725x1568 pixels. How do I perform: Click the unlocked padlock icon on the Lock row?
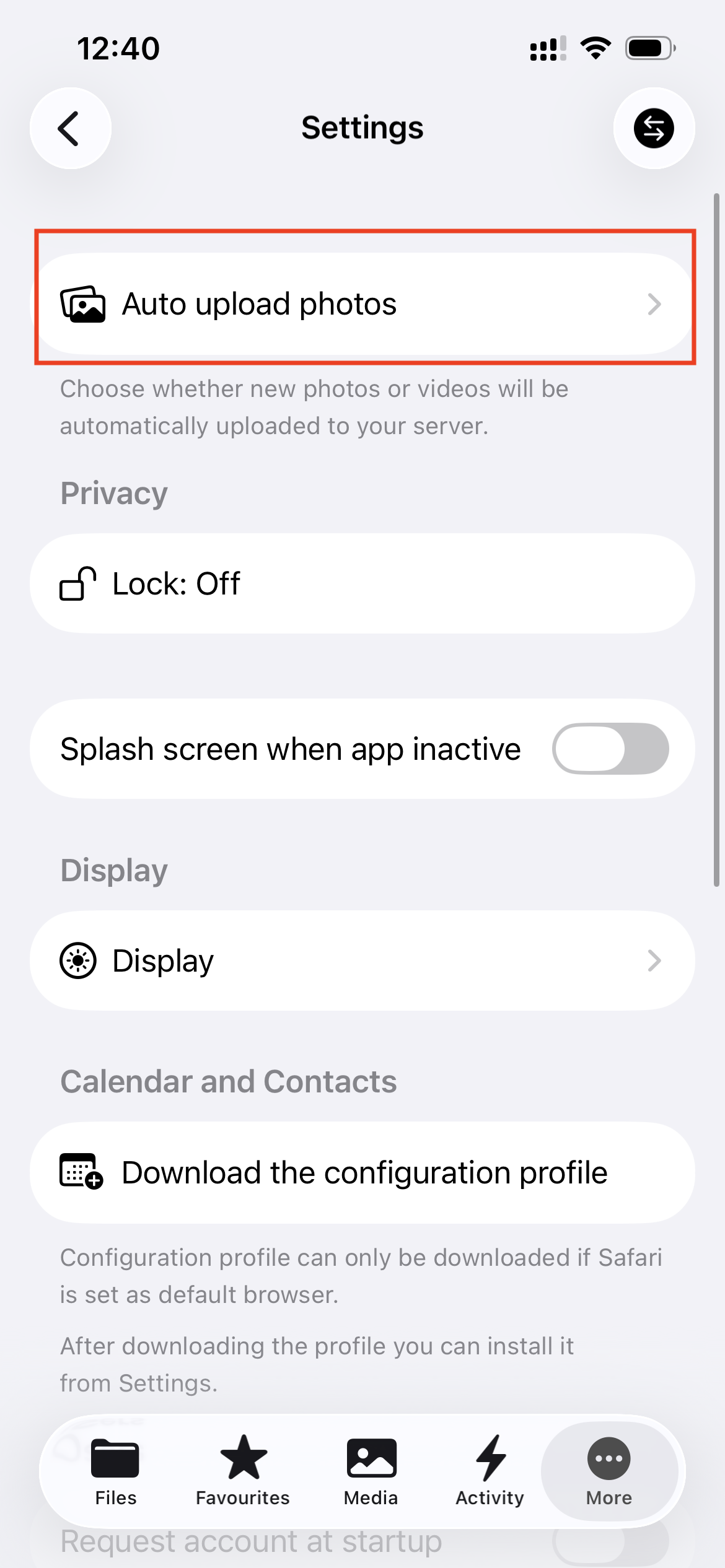(77, 583)
